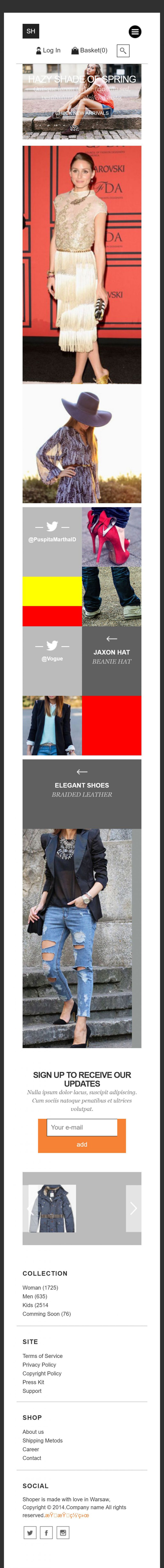Screen dimensions: 164x1568
Task: Open the hamburger menu
Action: [135, 32]
